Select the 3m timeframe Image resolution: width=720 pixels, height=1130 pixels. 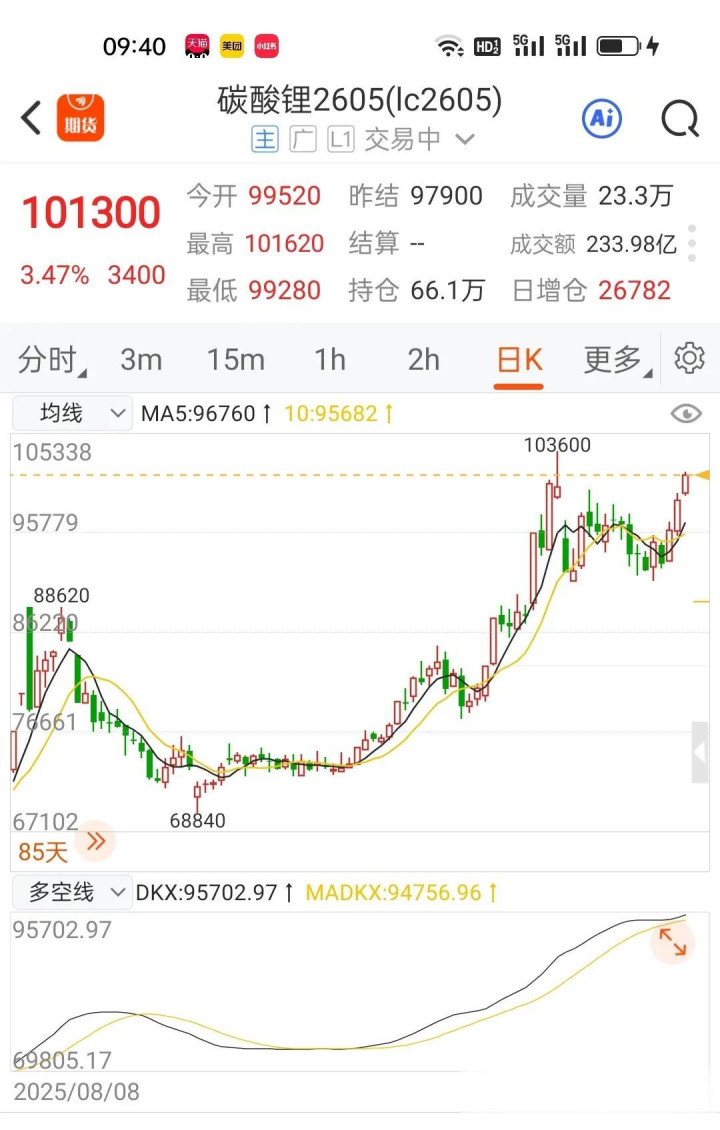click(141, 359)
